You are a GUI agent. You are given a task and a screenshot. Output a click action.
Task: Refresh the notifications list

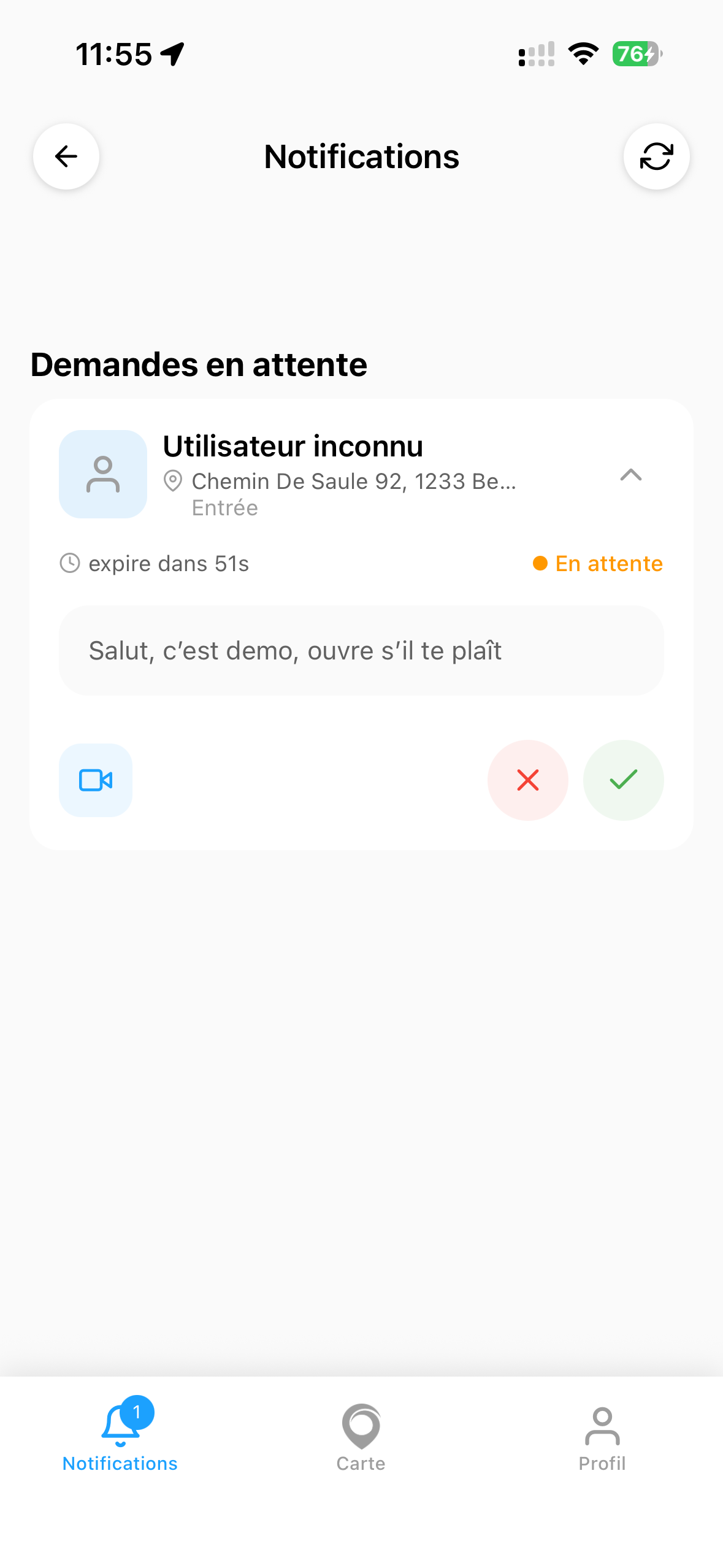coord(656,156)
